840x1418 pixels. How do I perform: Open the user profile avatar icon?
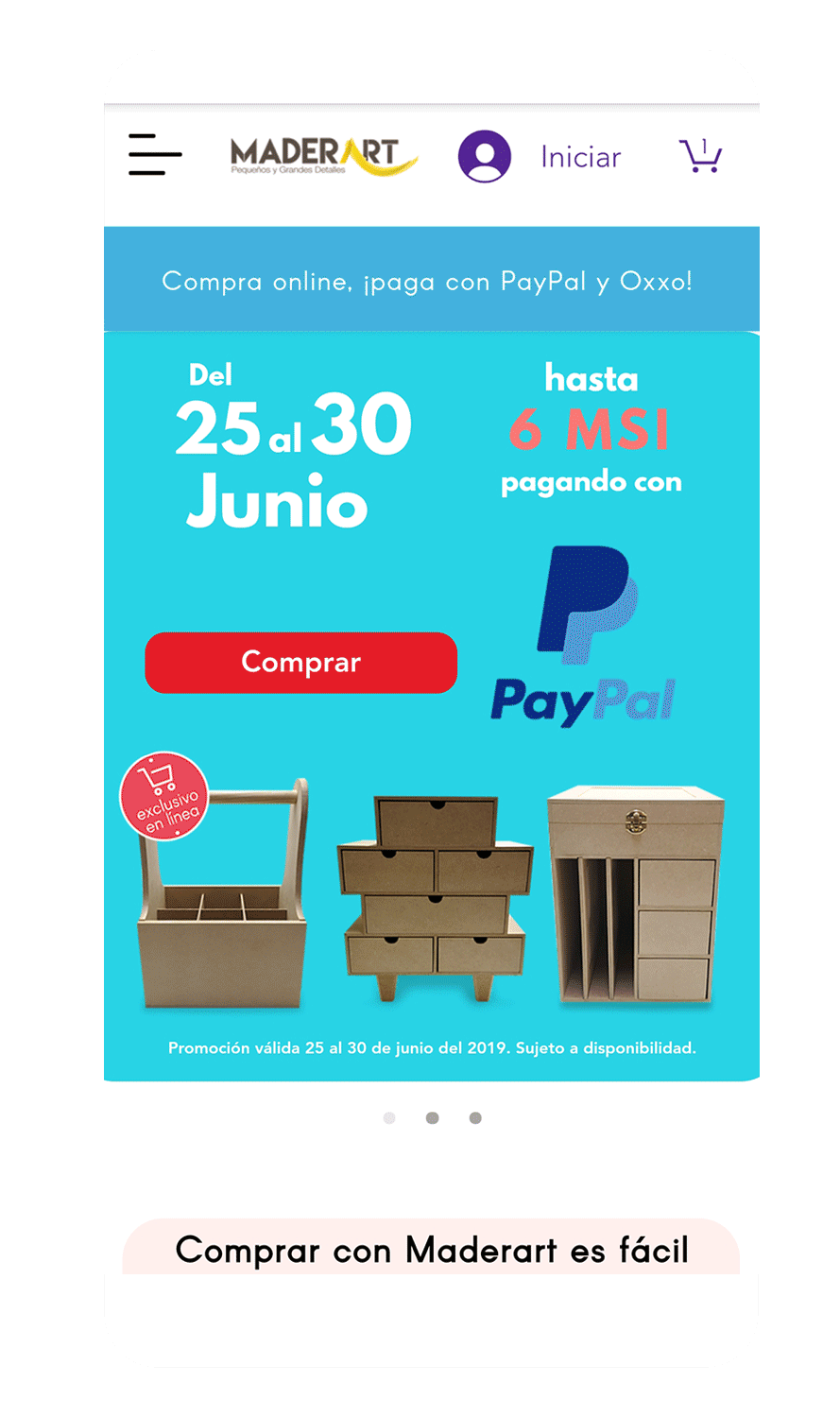point(485,156)
